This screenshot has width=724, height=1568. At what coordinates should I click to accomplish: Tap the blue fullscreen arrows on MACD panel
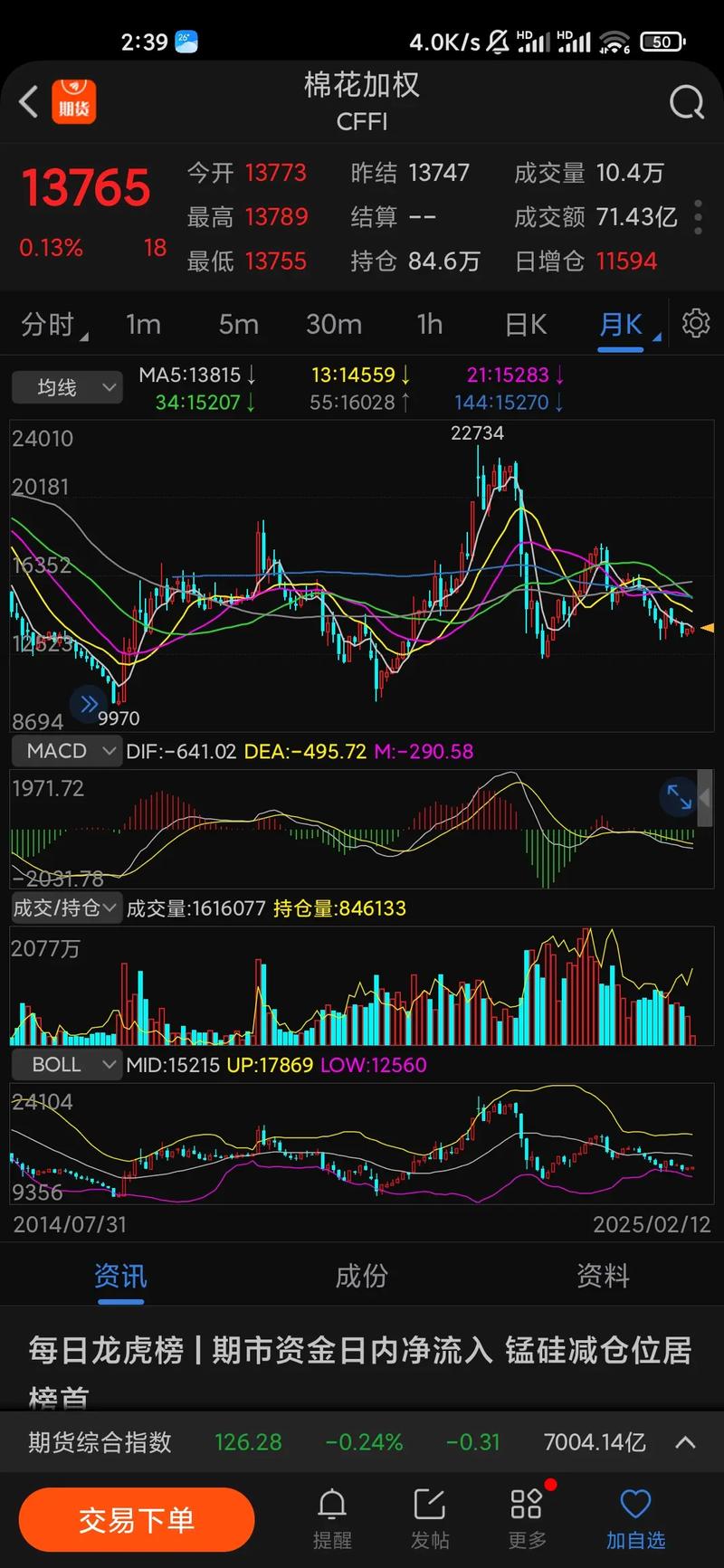[678, 797]
